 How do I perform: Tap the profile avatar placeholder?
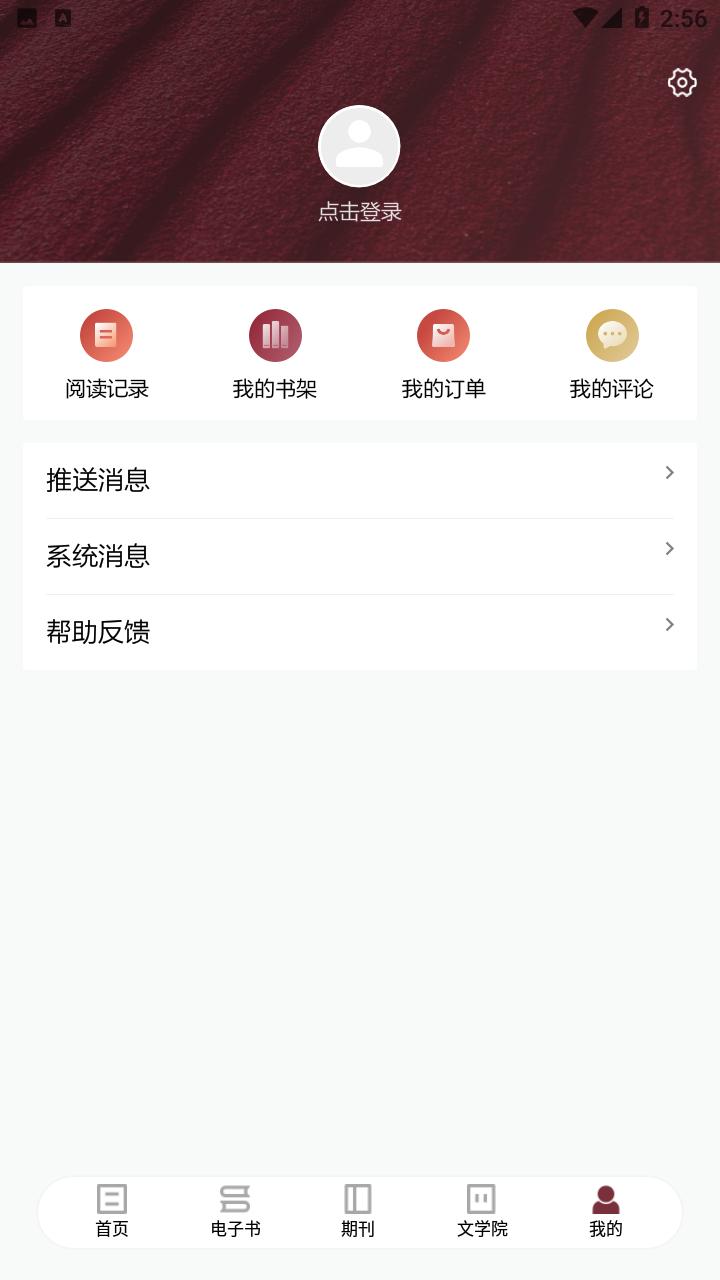[359, 146]
